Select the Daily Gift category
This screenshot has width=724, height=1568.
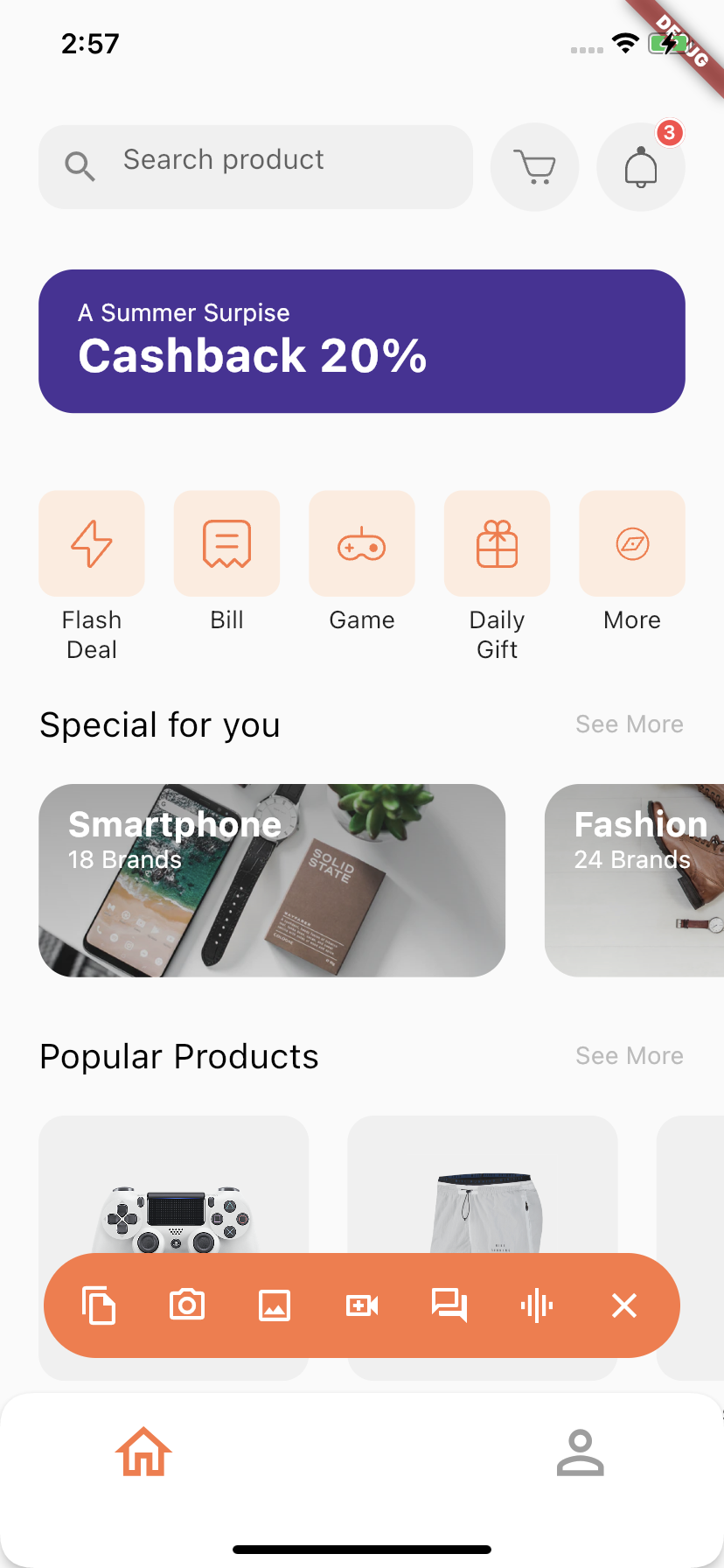(x=498, y=543)
